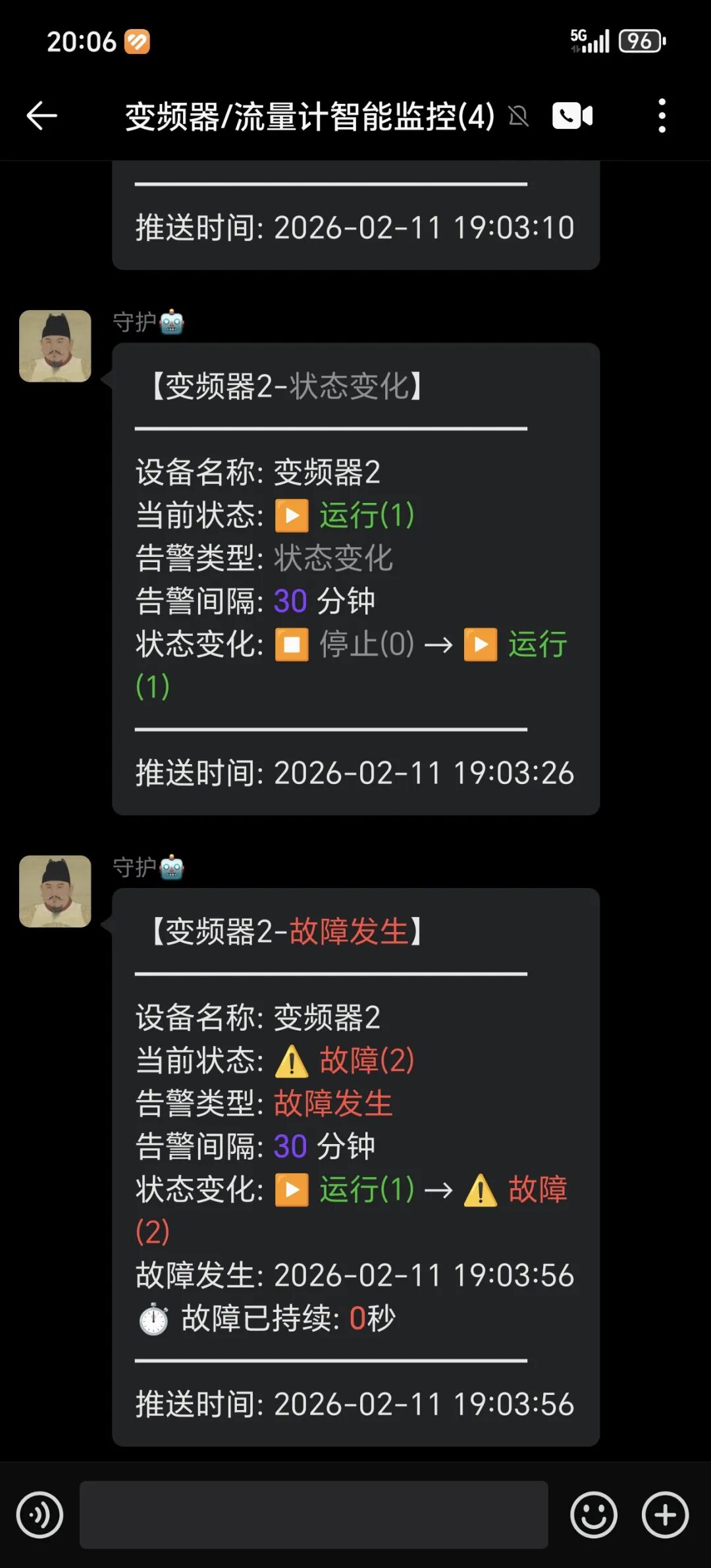Viewport: 711px width, 1568px height.
Task: Switch to voice message input
Action: [40, 1515]
